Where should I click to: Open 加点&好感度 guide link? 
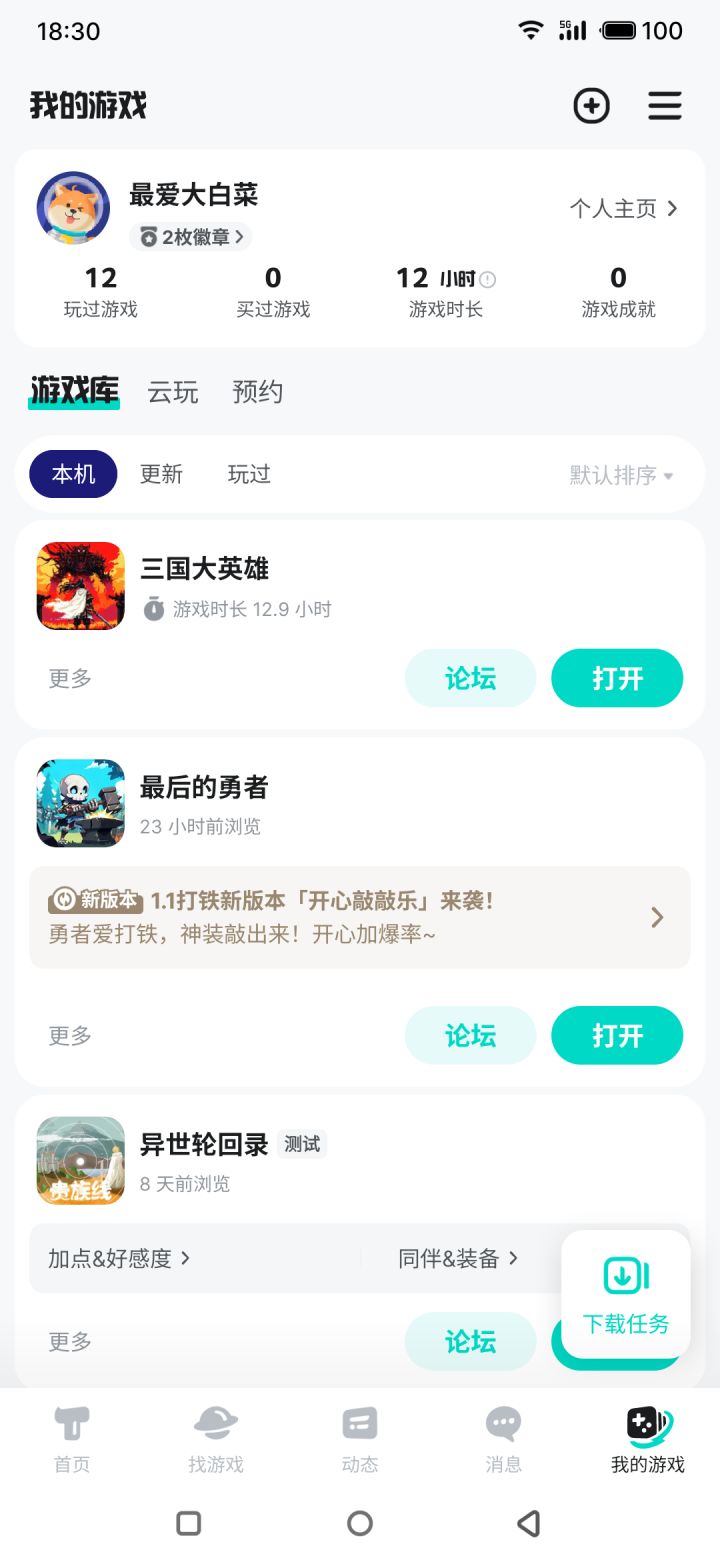click(x=119, y=1258)
